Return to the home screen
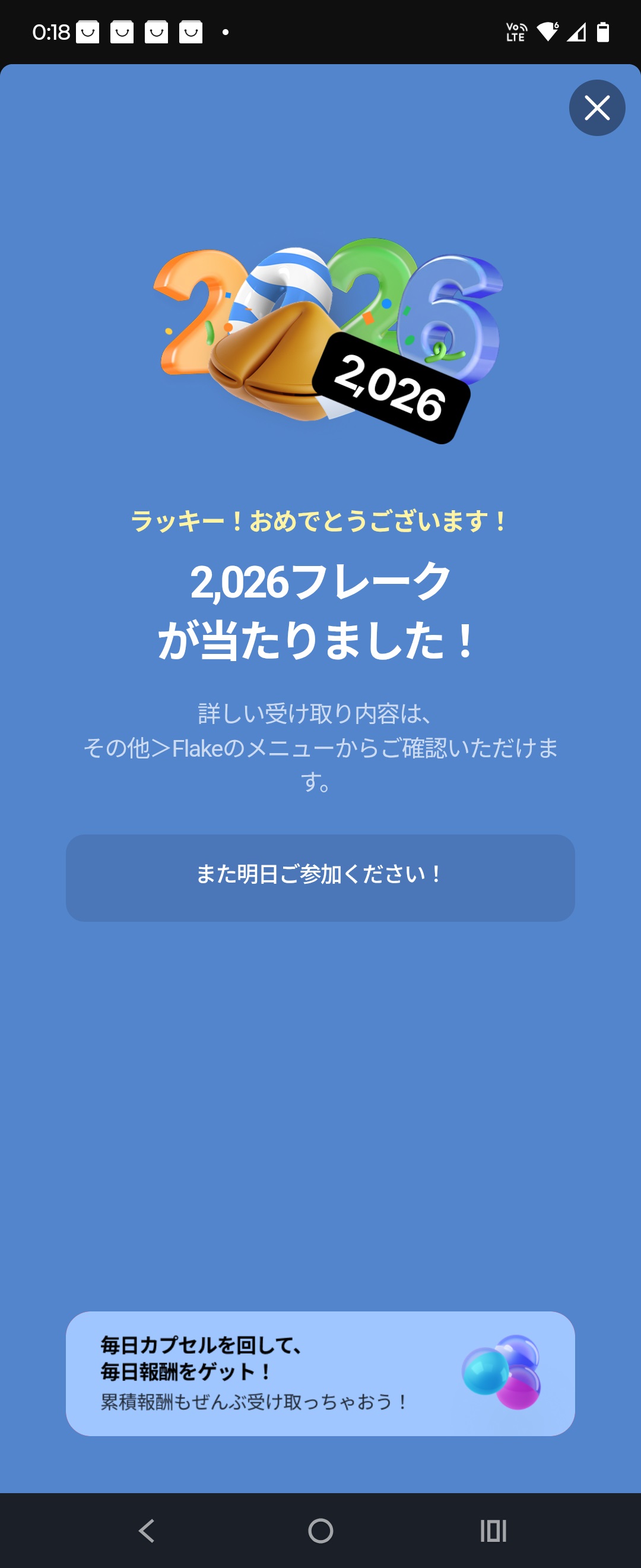The width and height of the screenshot is (641, 1568). coord(320,1529)
